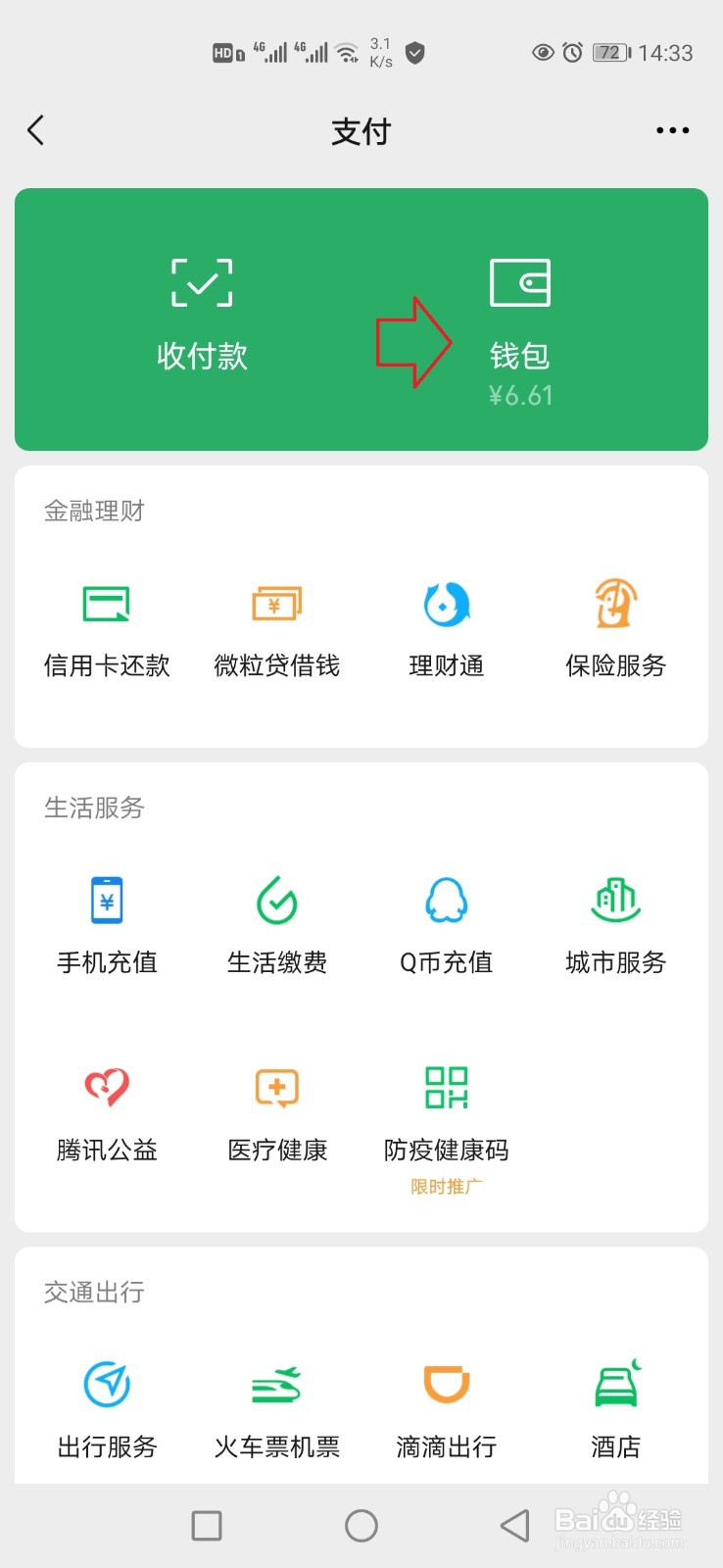Open 滴滴出行
The height and width of the screenshot is (1568, 723).
(x=447, y=1411)
